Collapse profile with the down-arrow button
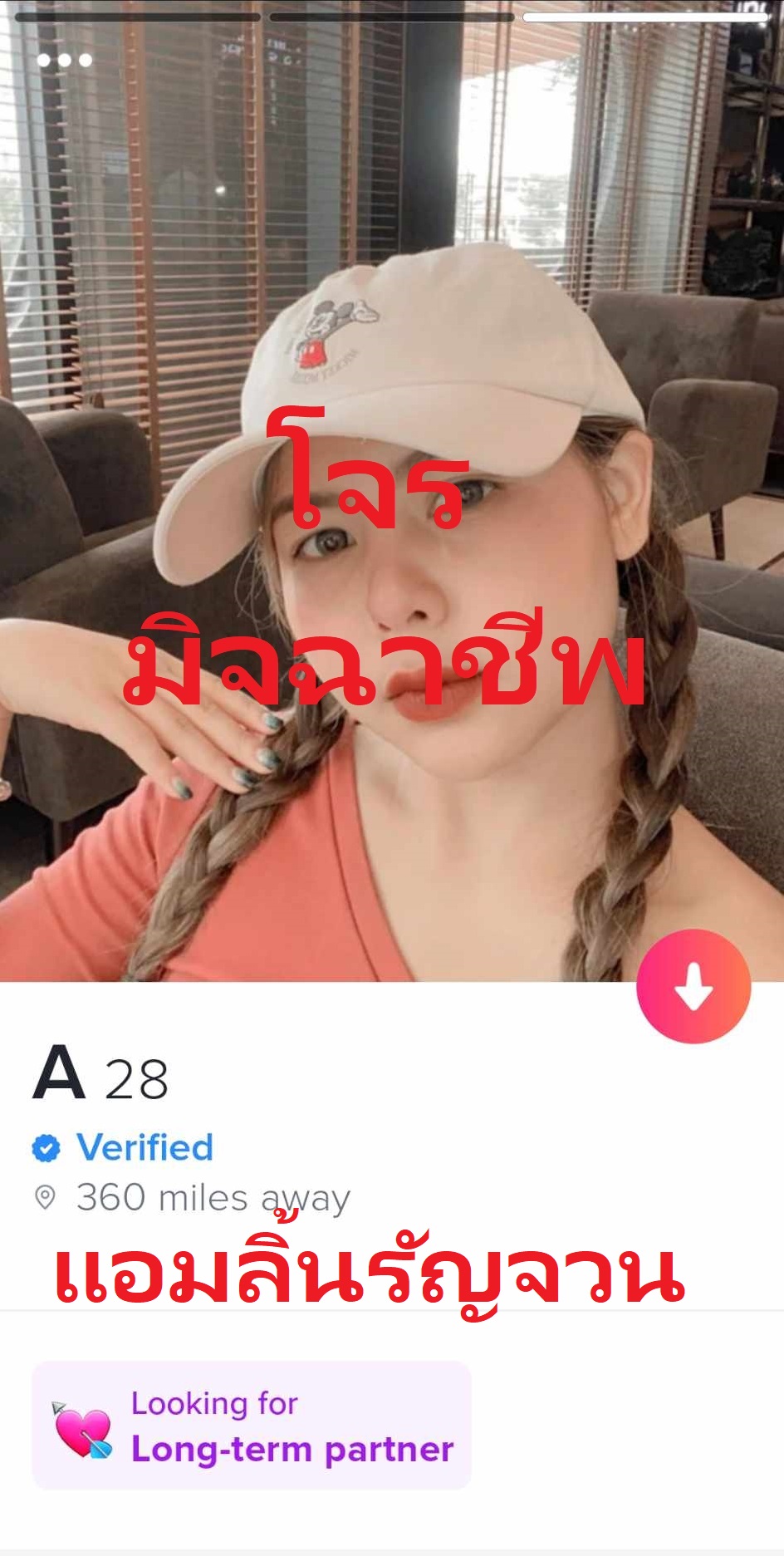The width and height of the screenshot is (784, 1556). (693, 986)
